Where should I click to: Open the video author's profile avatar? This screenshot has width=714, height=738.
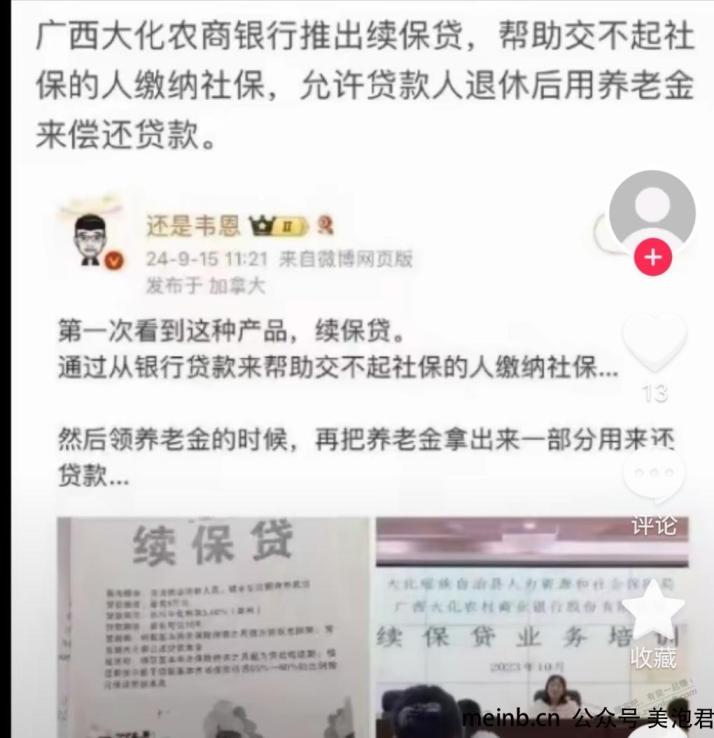coord(652,212)
